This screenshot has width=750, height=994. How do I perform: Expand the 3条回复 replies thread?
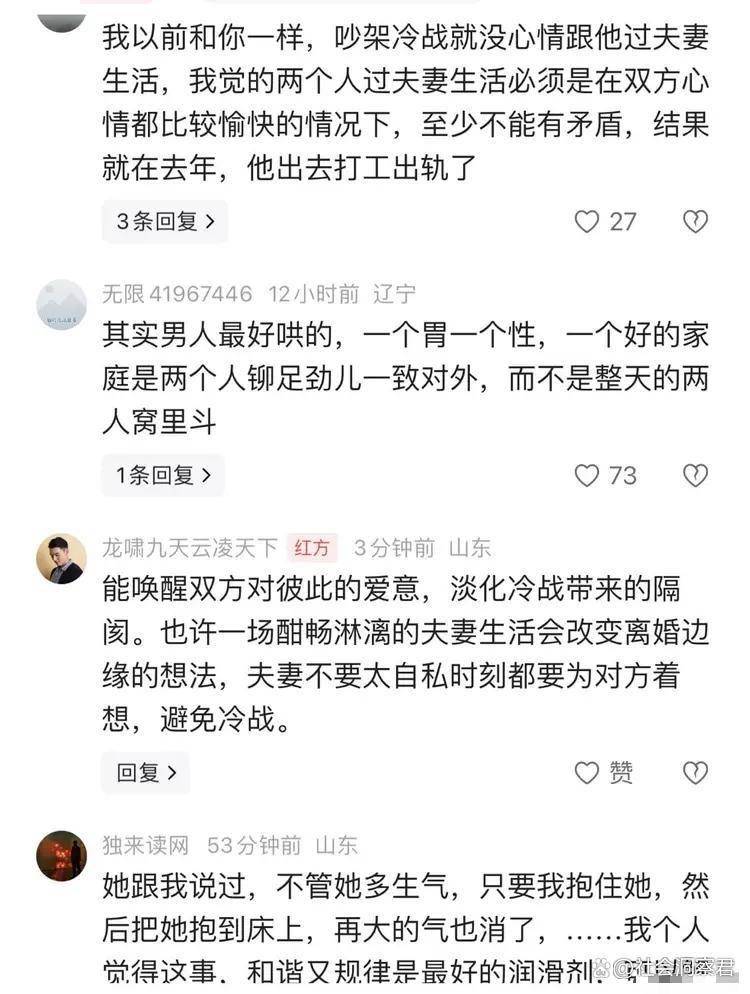pos(165,222)
